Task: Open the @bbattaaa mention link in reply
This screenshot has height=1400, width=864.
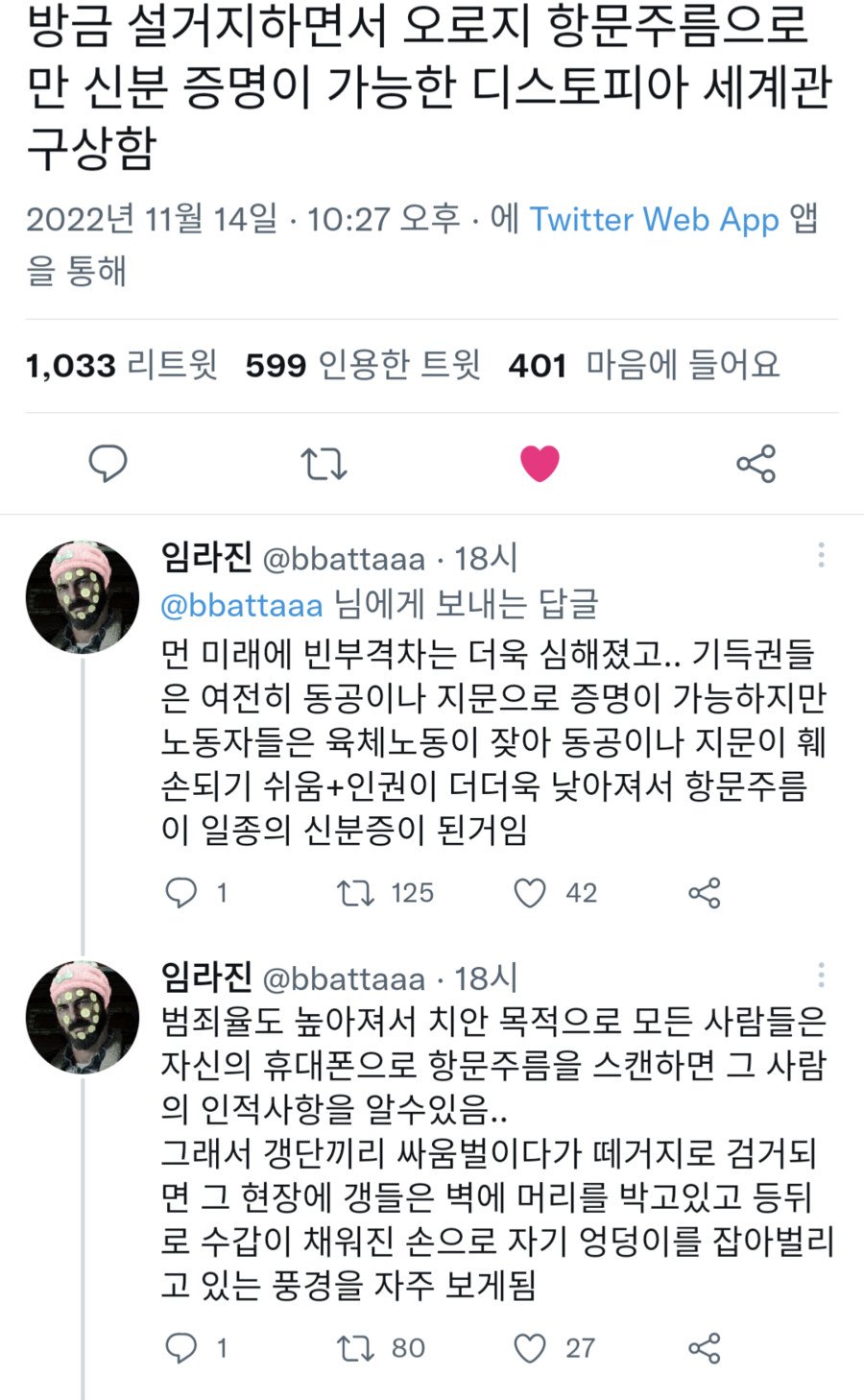Action: coord(242,605)
